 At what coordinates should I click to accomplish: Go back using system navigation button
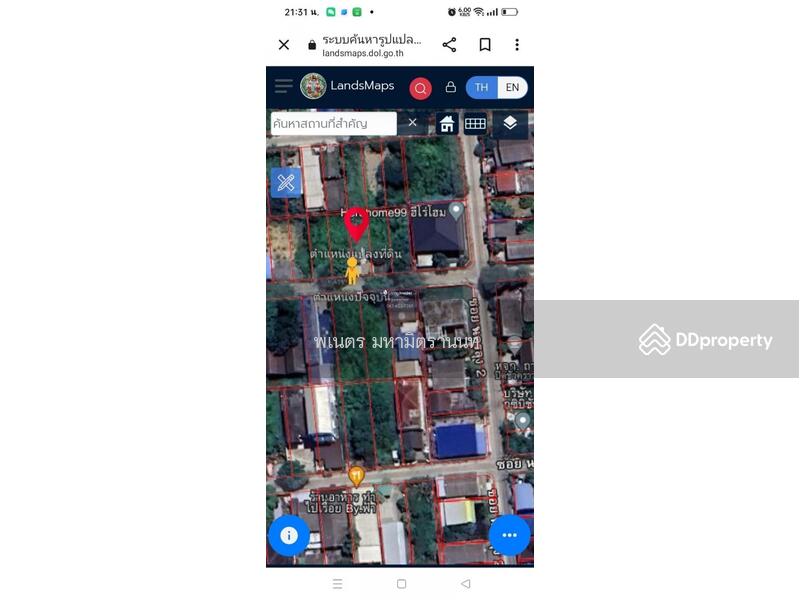click(x=465, y=584)
